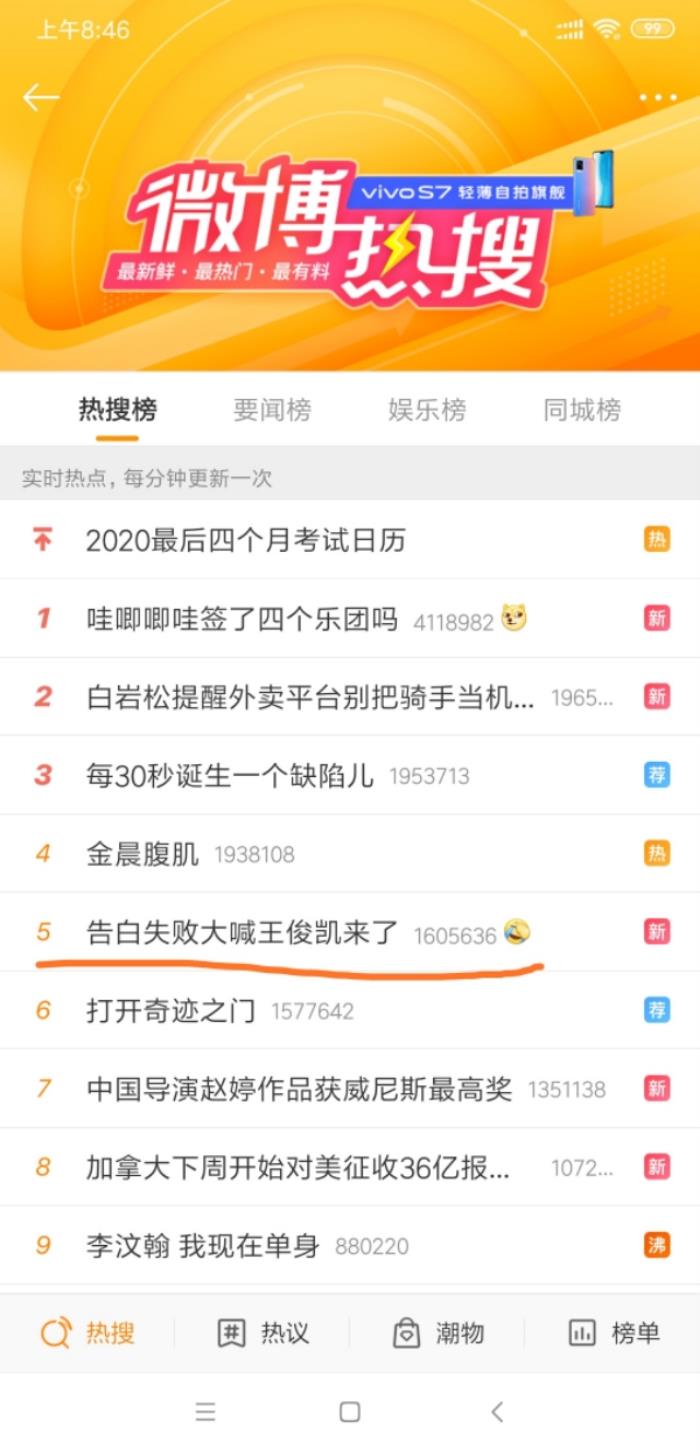
Task: Go to the 榜单 bottom tab
Action: [613, 1333]
